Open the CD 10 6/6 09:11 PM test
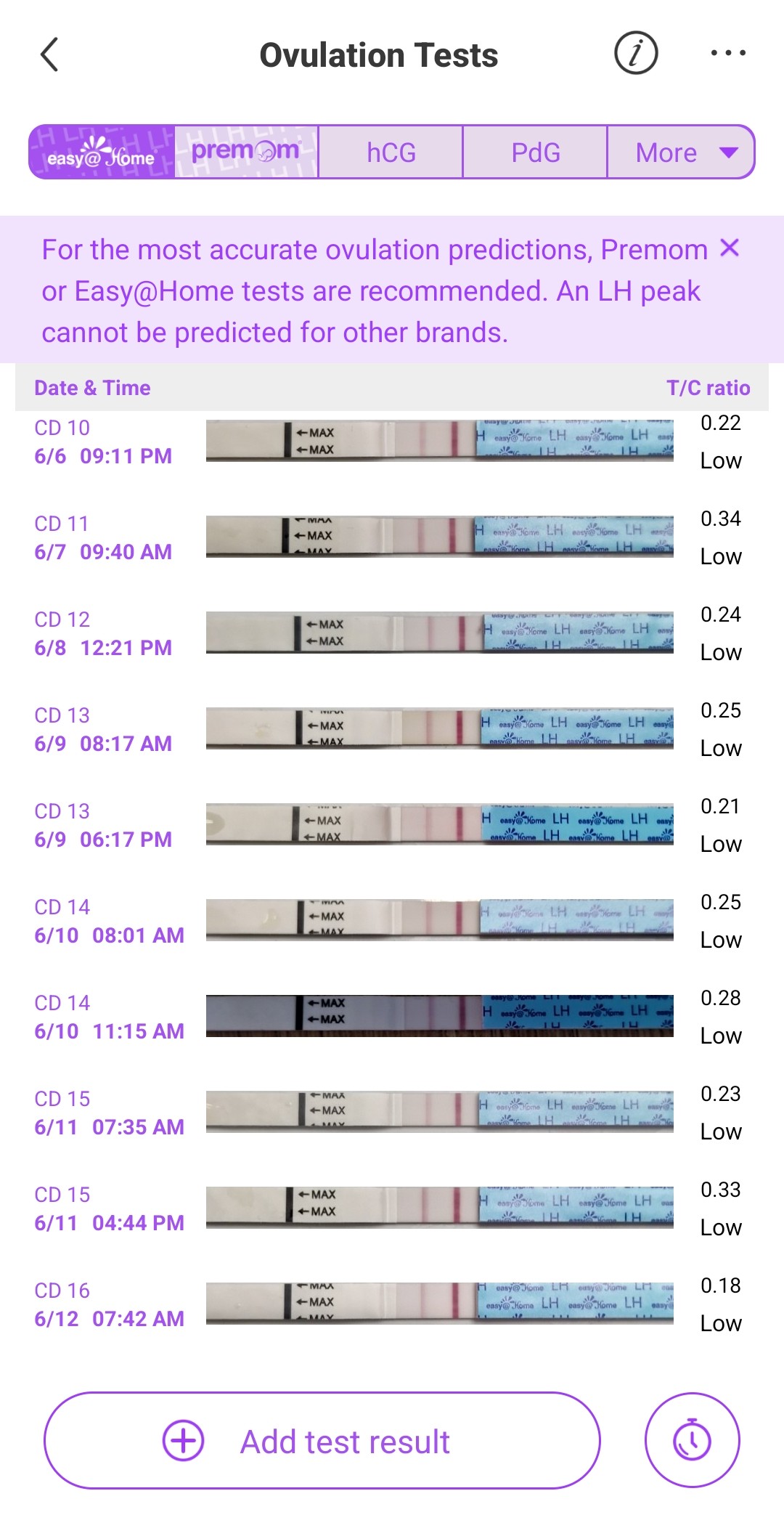This screenshot has width=784, height=1536. (392, 442)
